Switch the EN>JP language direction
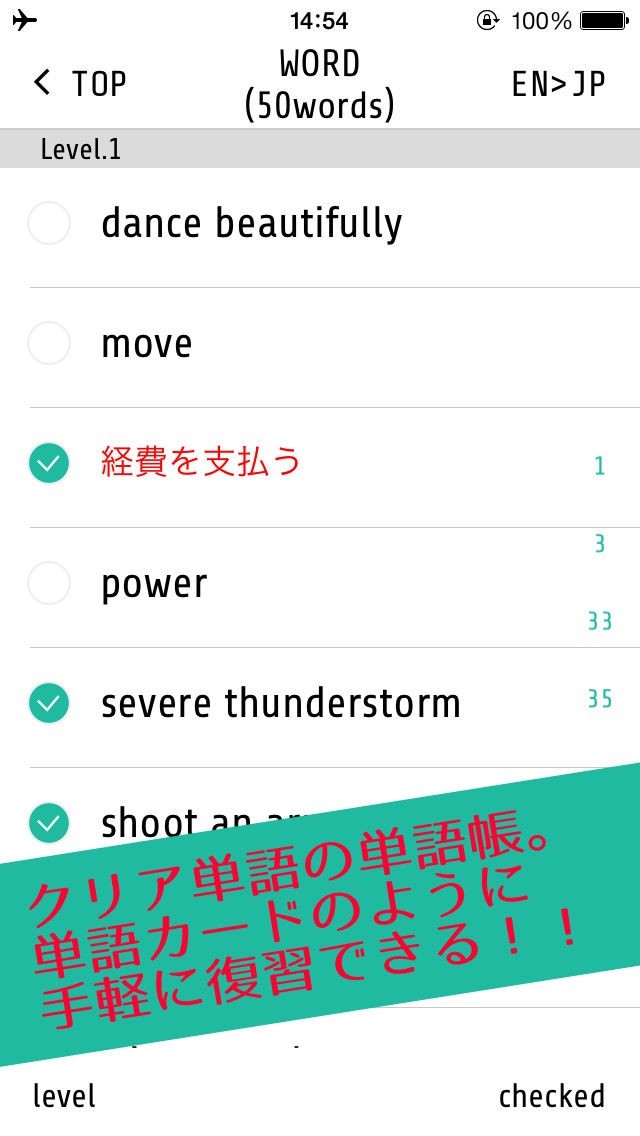The width and height of the screenshot is (640, 1136). [558, 84]
